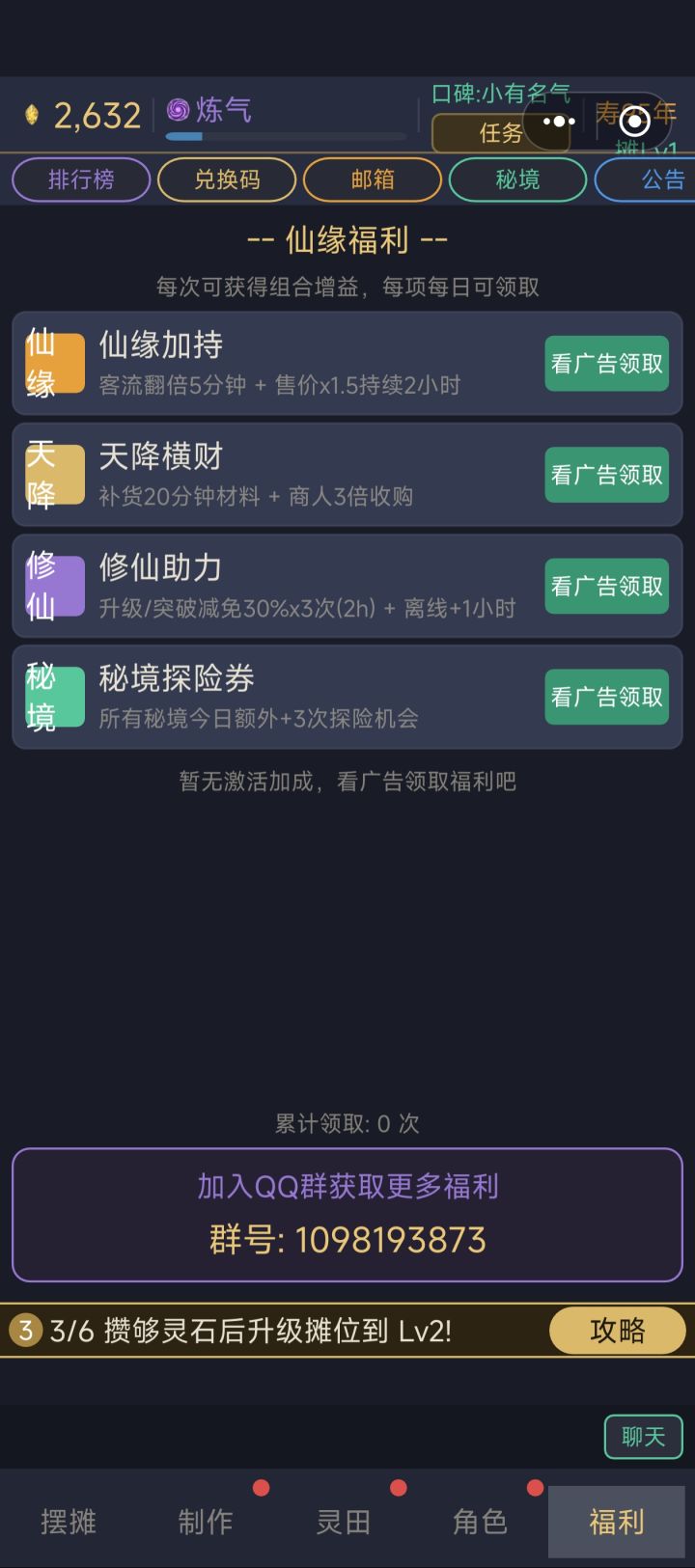This screenshot has width=695, height=1568.
Task: Open the 兑换码 redemption code screen
Action: coord(228,179)
